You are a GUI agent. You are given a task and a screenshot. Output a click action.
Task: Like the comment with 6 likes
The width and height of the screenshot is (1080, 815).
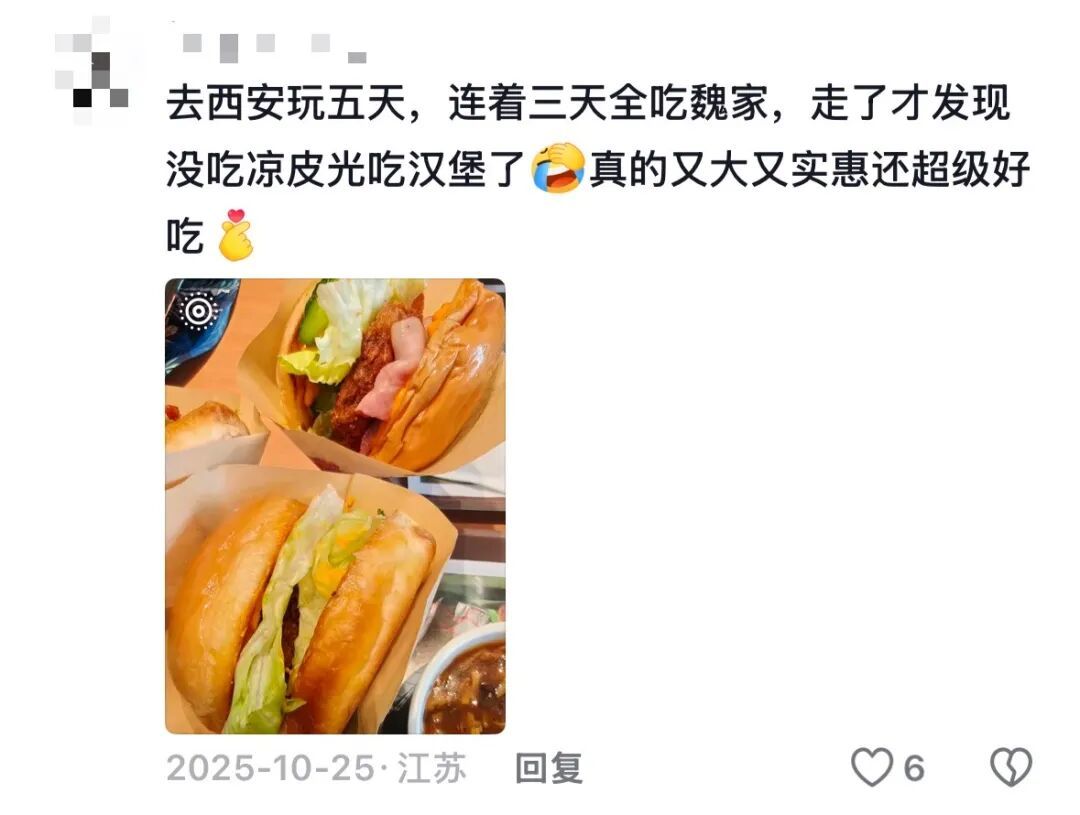pyautogui.click(x=872, y=768)
